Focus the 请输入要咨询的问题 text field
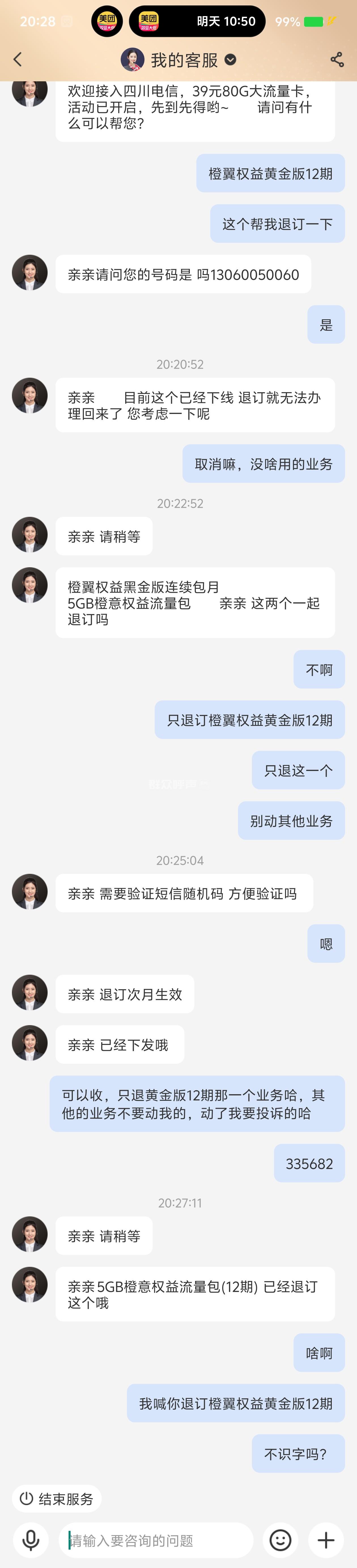 (156, 1540)
